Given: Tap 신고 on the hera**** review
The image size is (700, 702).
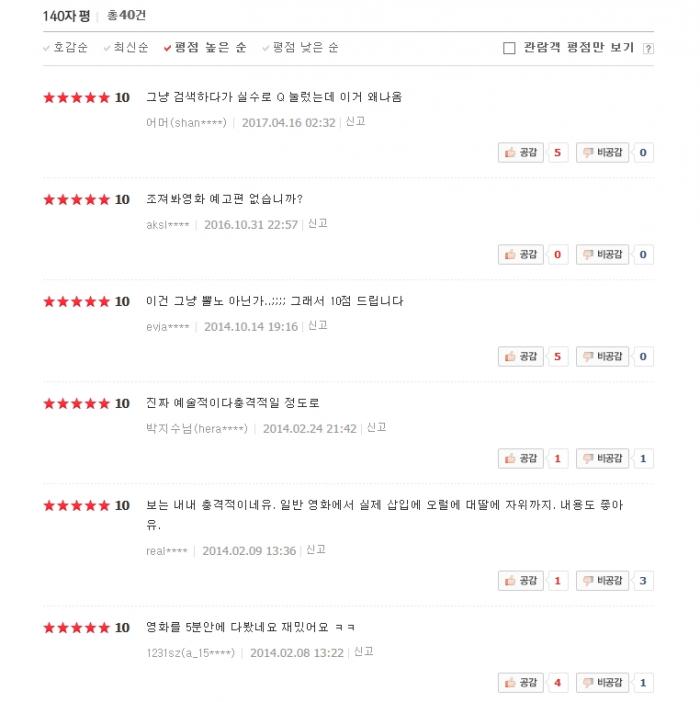Looking at the screenshot, I should [377, 428].
